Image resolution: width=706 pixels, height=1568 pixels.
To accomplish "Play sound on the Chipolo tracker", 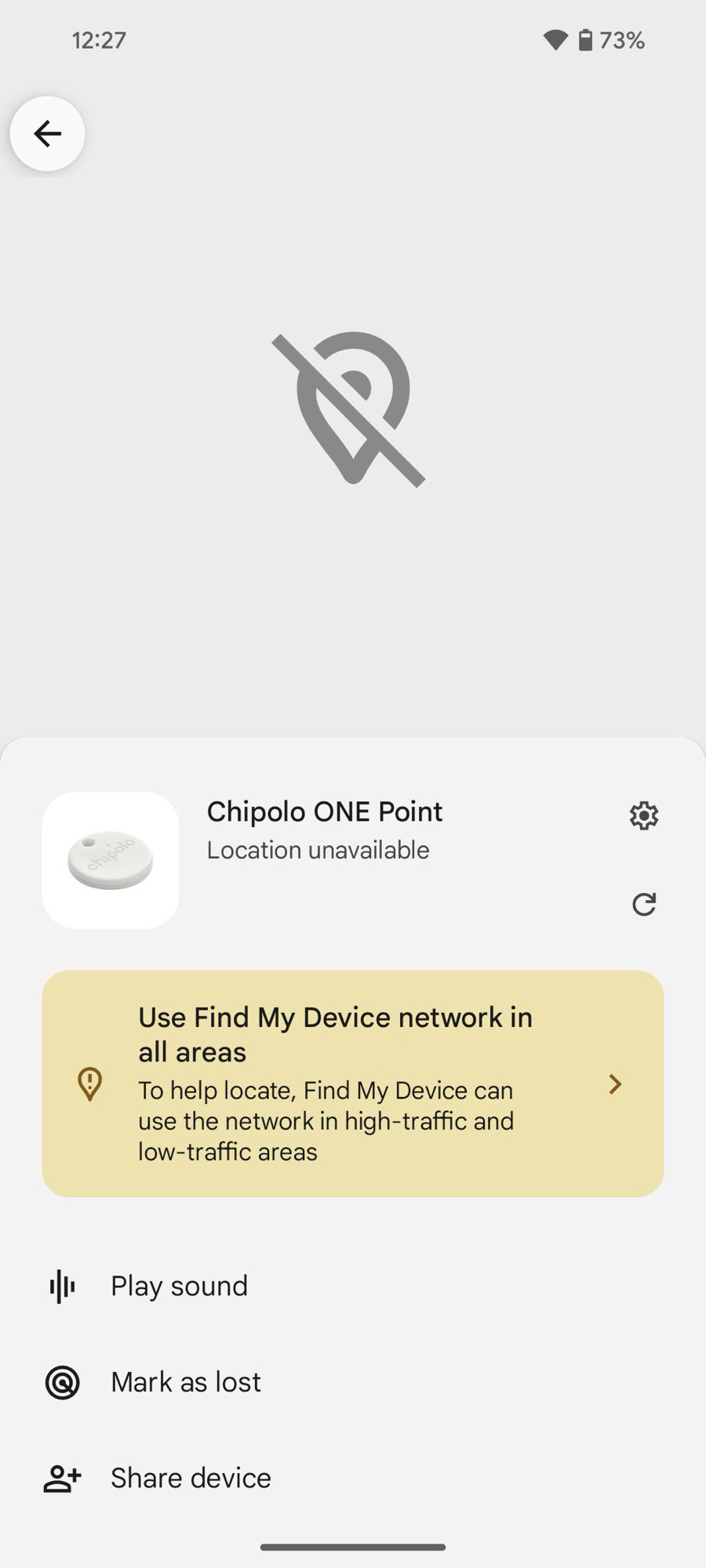I will 179,1287.
